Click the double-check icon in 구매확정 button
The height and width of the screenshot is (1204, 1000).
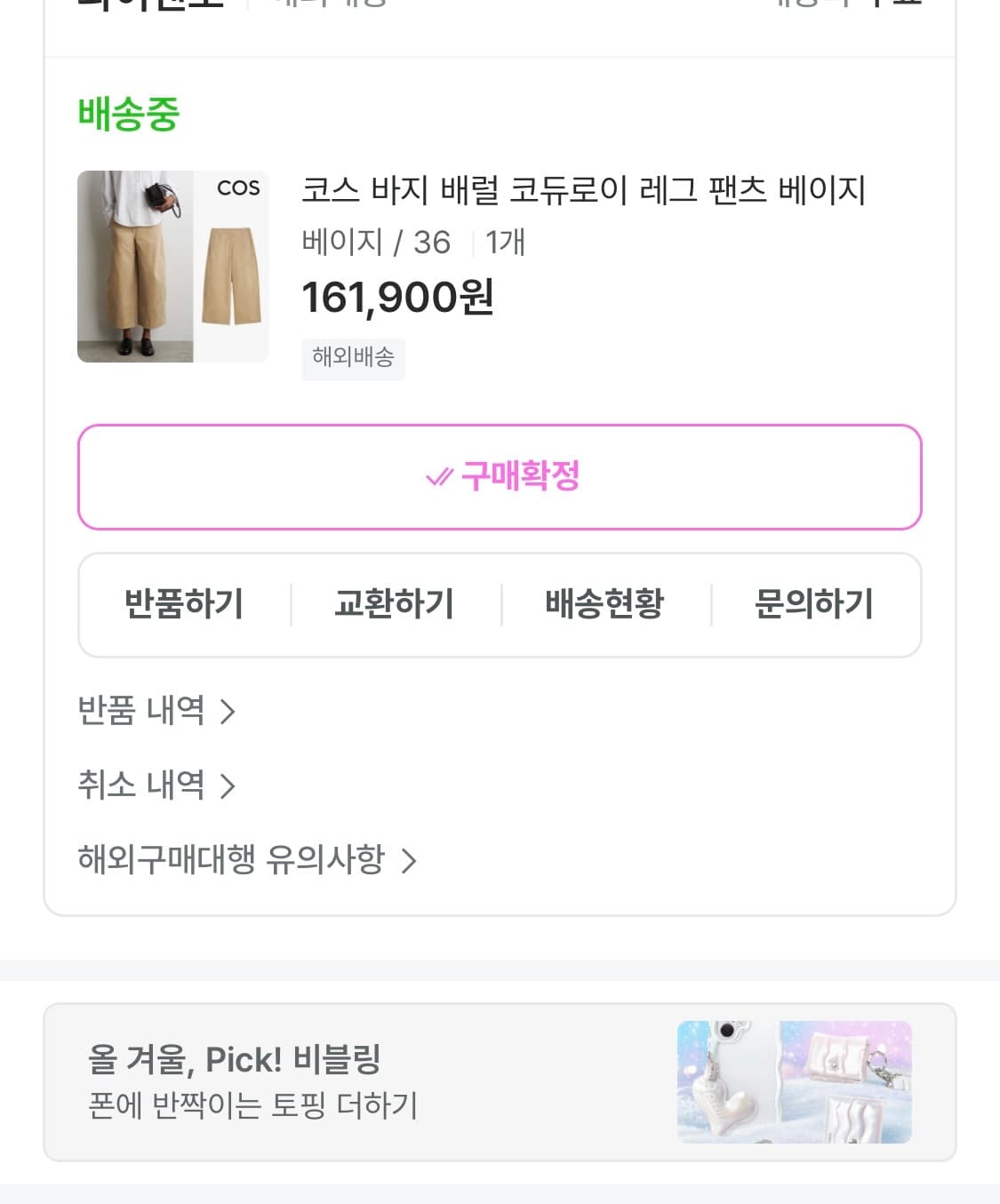pos(437,476)
